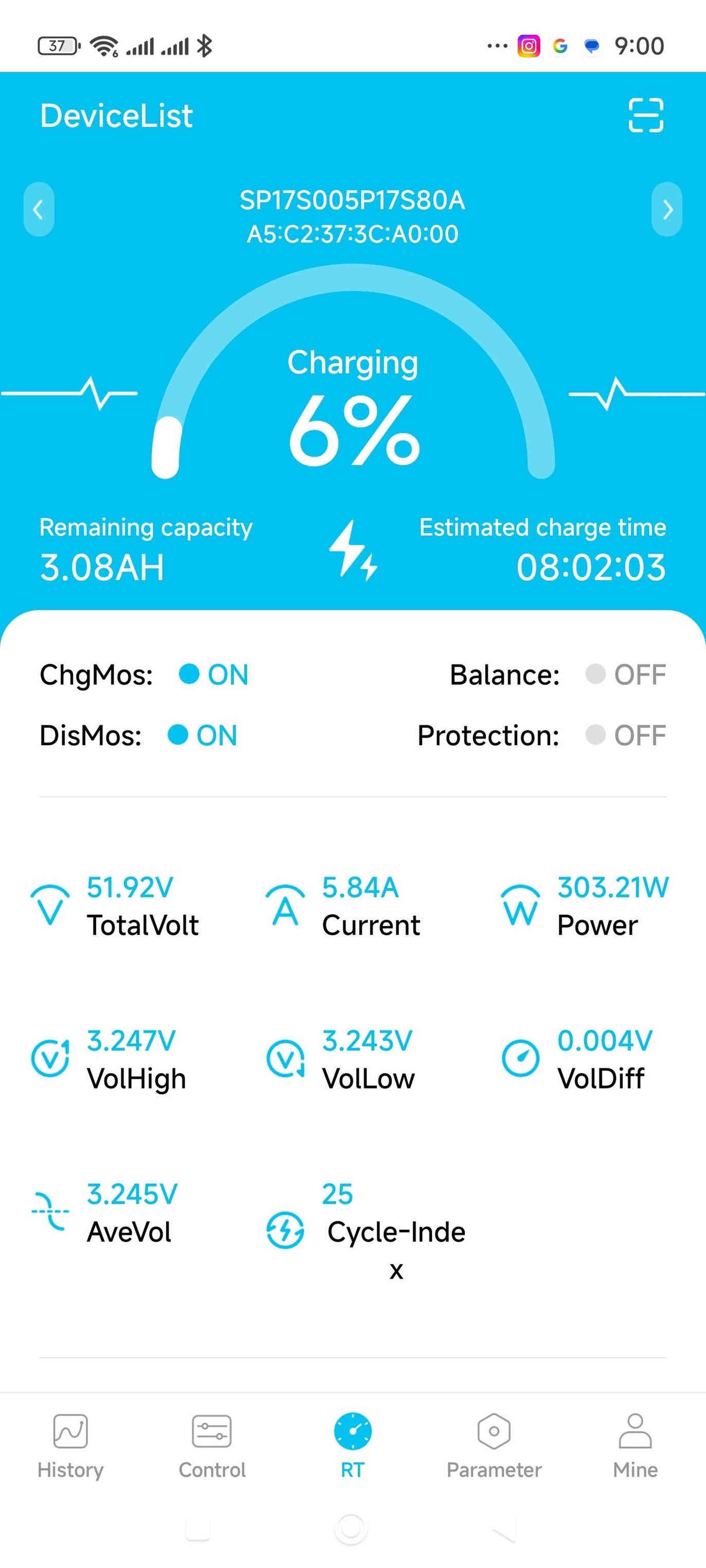Select the RT tab
This screenshot has height=1568, width=706.
[352, 1446]
